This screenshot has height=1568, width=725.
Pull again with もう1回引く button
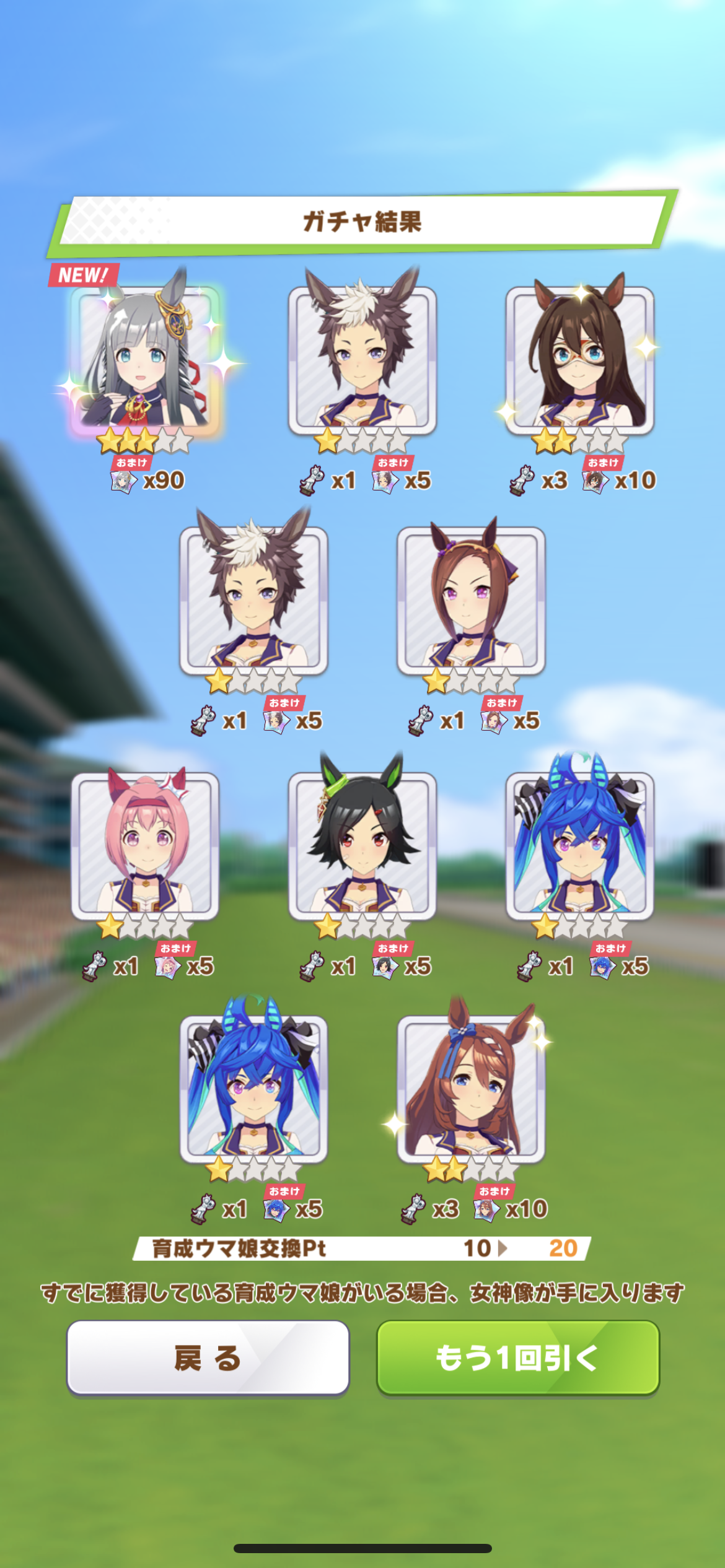517,1357
